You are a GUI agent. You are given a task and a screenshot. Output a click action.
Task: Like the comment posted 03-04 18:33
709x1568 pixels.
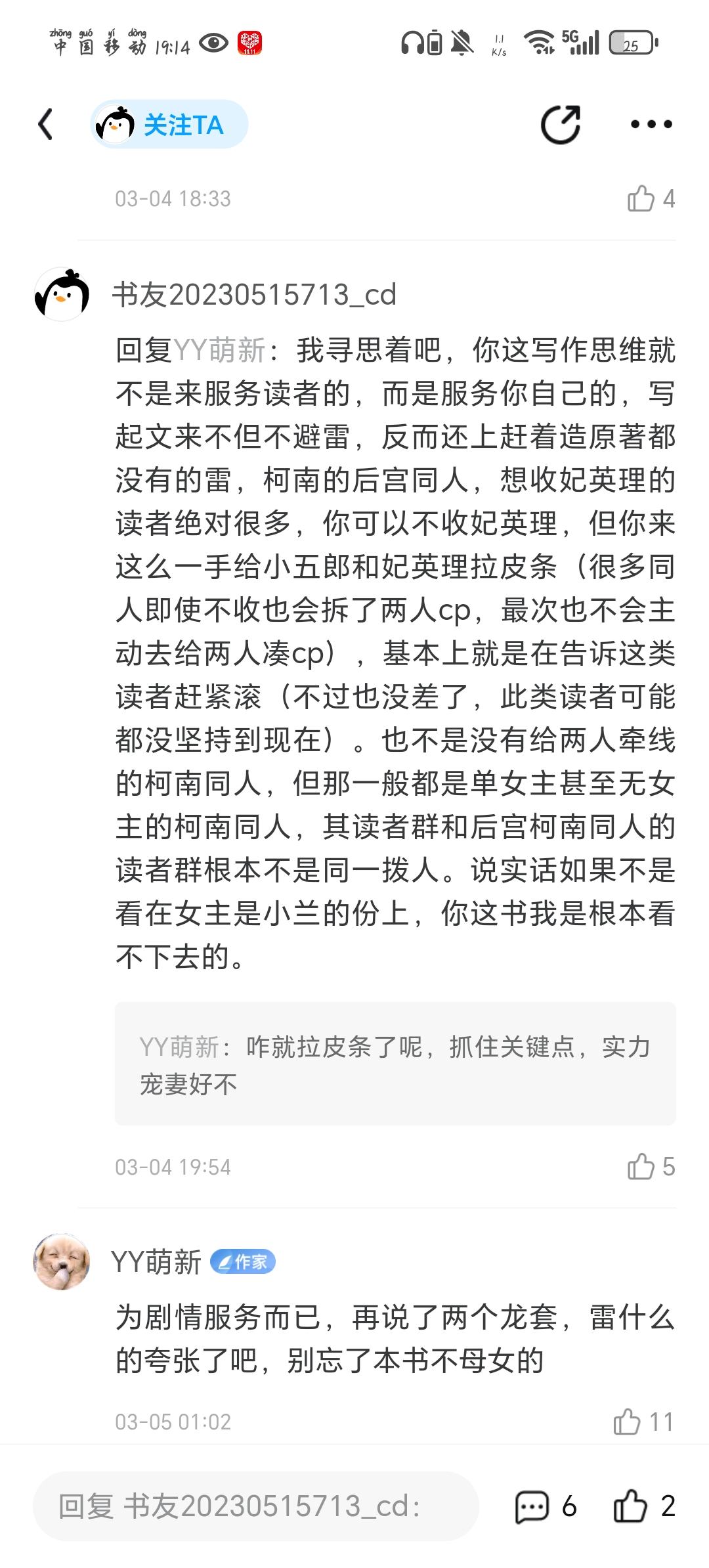click(x=651, y=199)
